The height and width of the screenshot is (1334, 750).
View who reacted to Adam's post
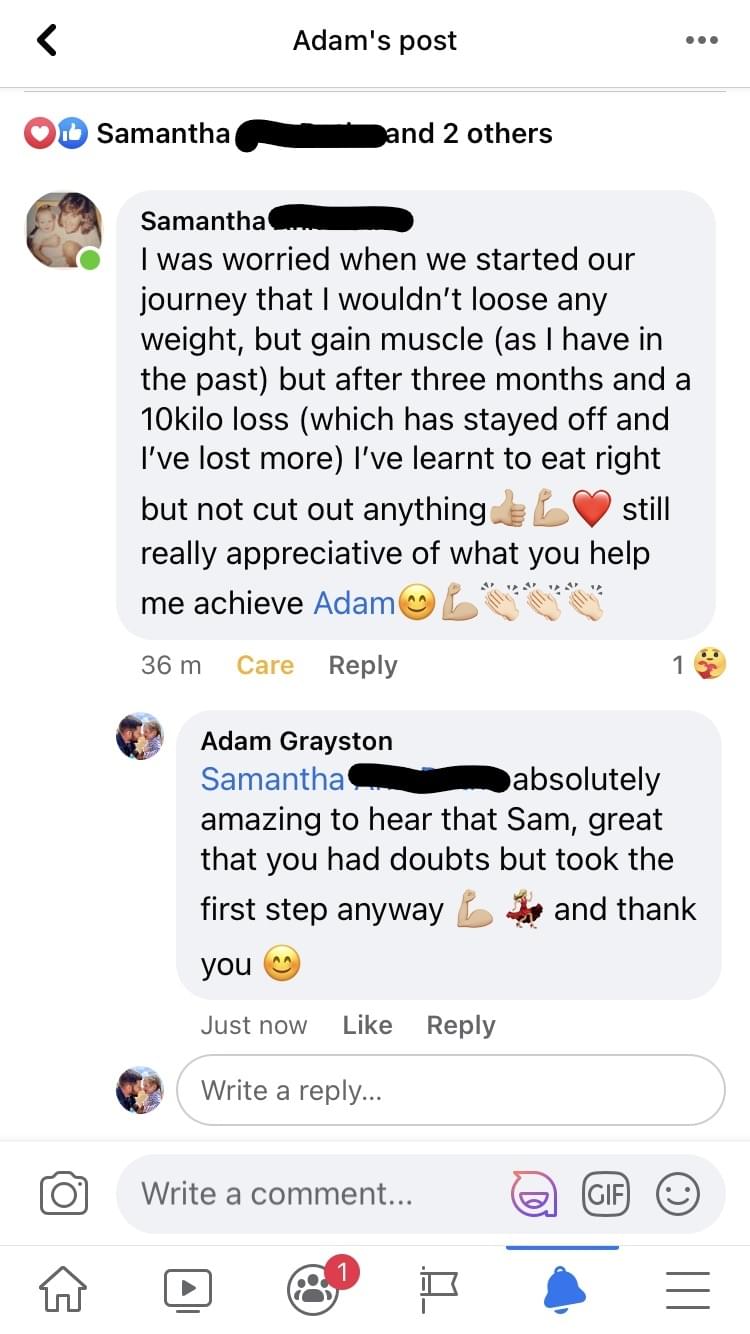(x=290, y=133)
